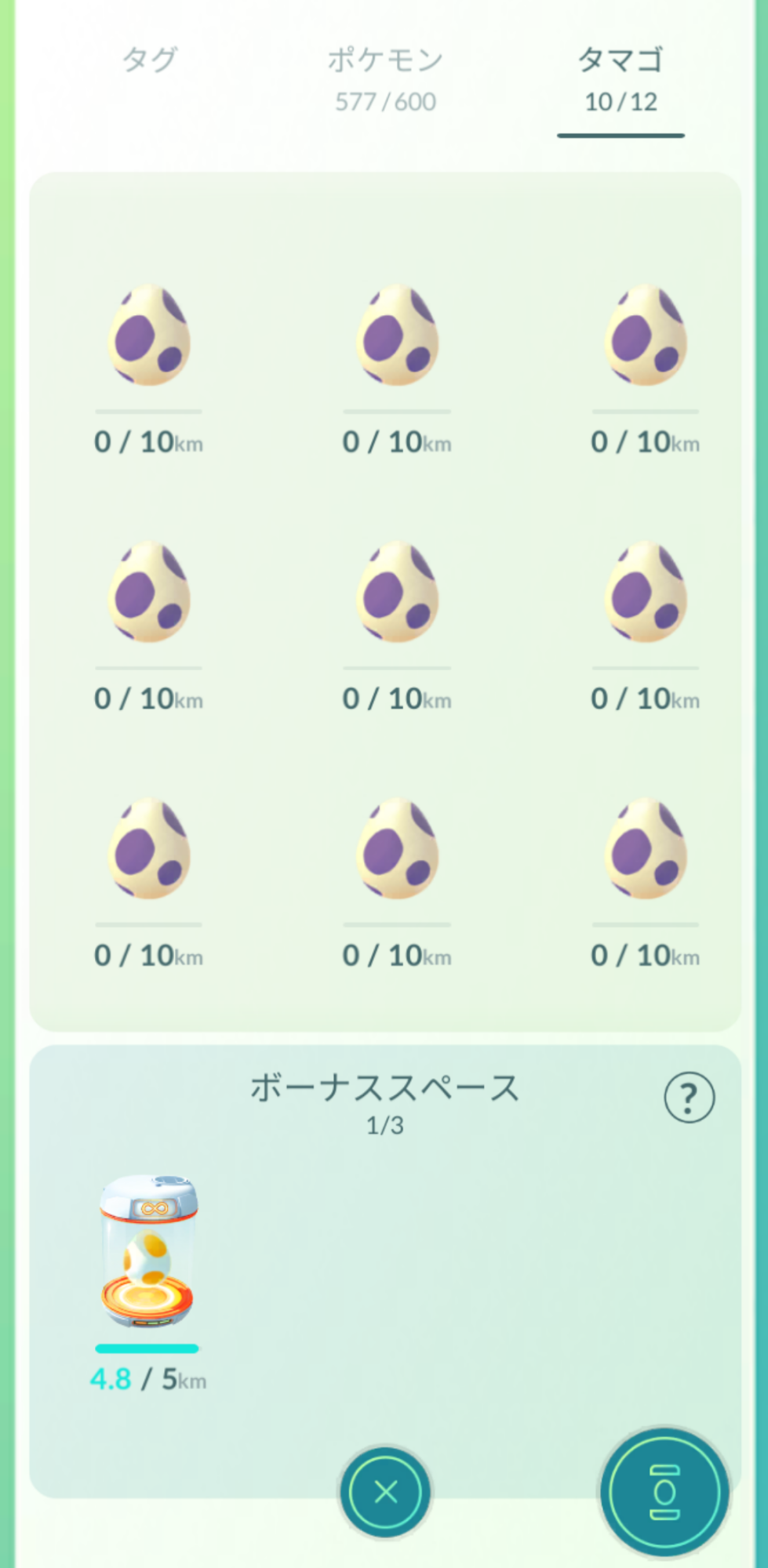The width and height of the screenshot is (768, 1568).
Task: Open the incubating 5km egg
Action: coord(147,1251)
